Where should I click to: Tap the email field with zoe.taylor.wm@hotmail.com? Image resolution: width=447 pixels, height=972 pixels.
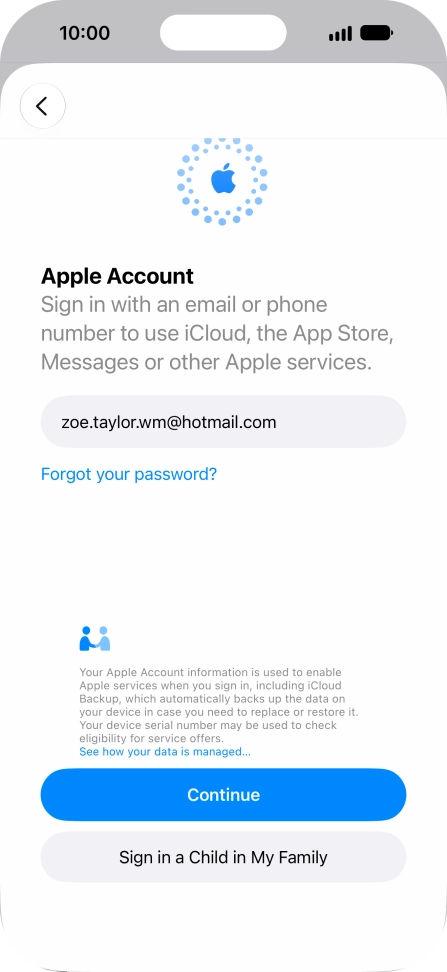[223, 422]
